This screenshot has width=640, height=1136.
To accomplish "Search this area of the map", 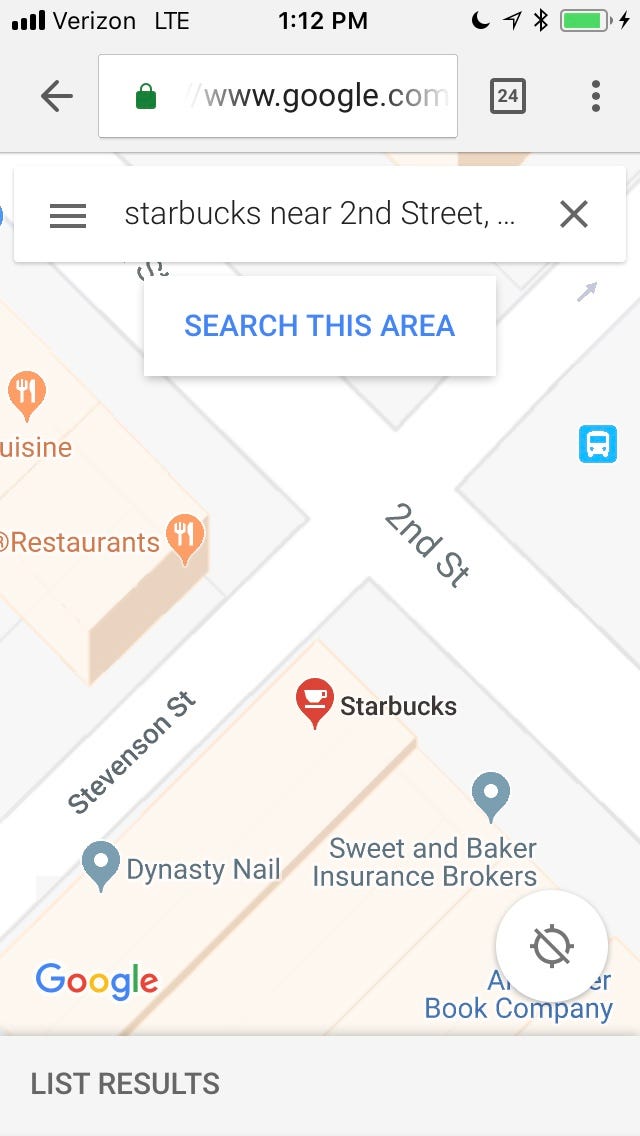I will (320, 326).
